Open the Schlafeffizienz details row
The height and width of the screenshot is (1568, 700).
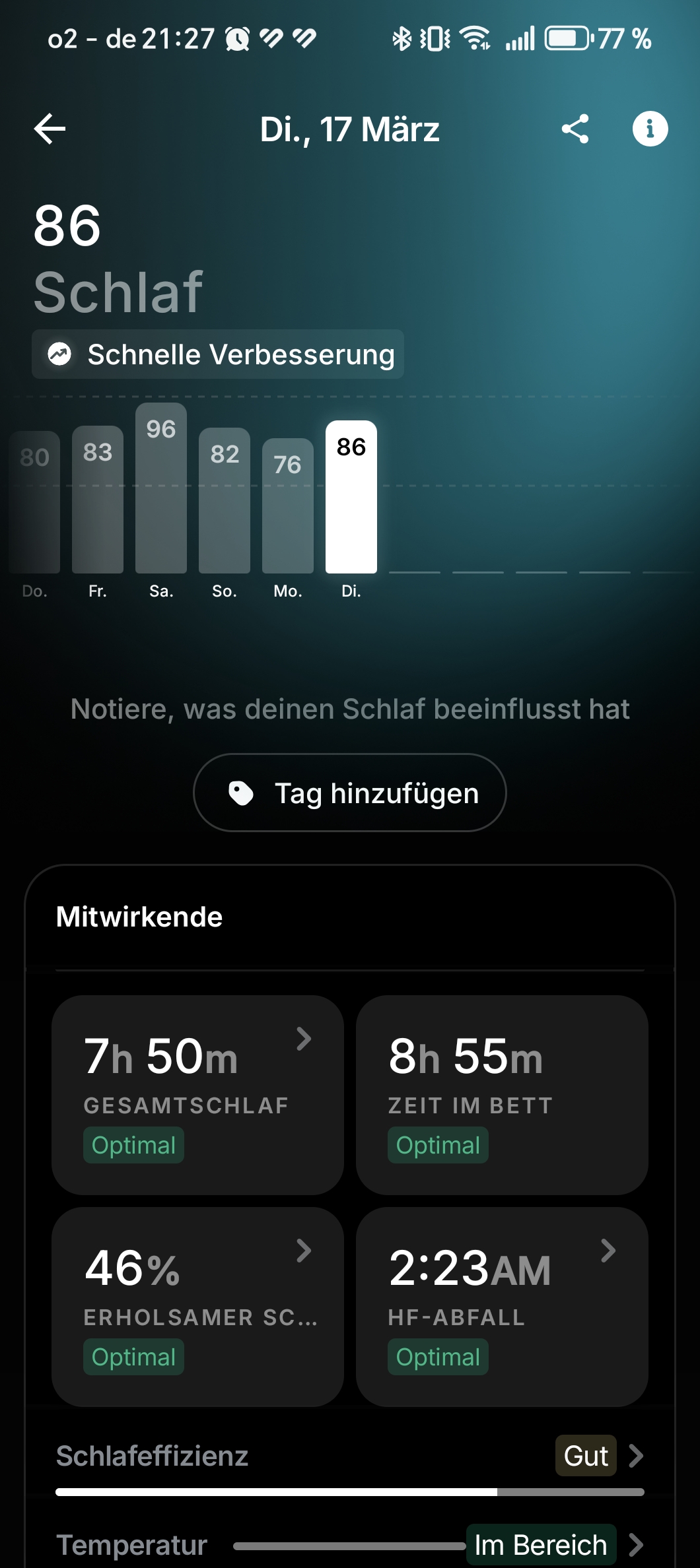point(350,1456)
